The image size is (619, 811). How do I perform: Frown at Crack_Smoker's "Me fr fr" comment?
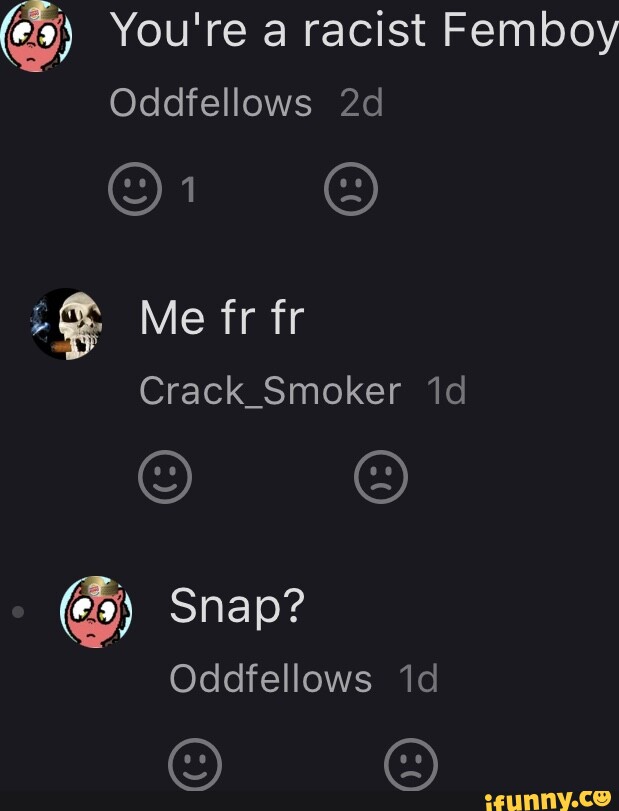tap(381, 477)
